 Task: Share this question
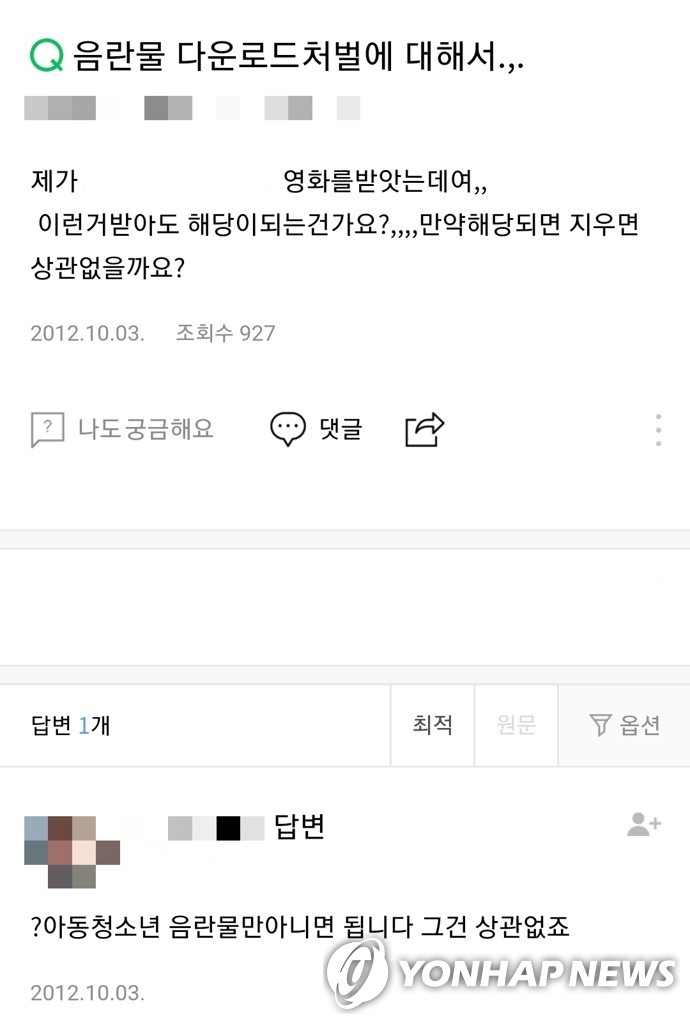coord(424,429)
